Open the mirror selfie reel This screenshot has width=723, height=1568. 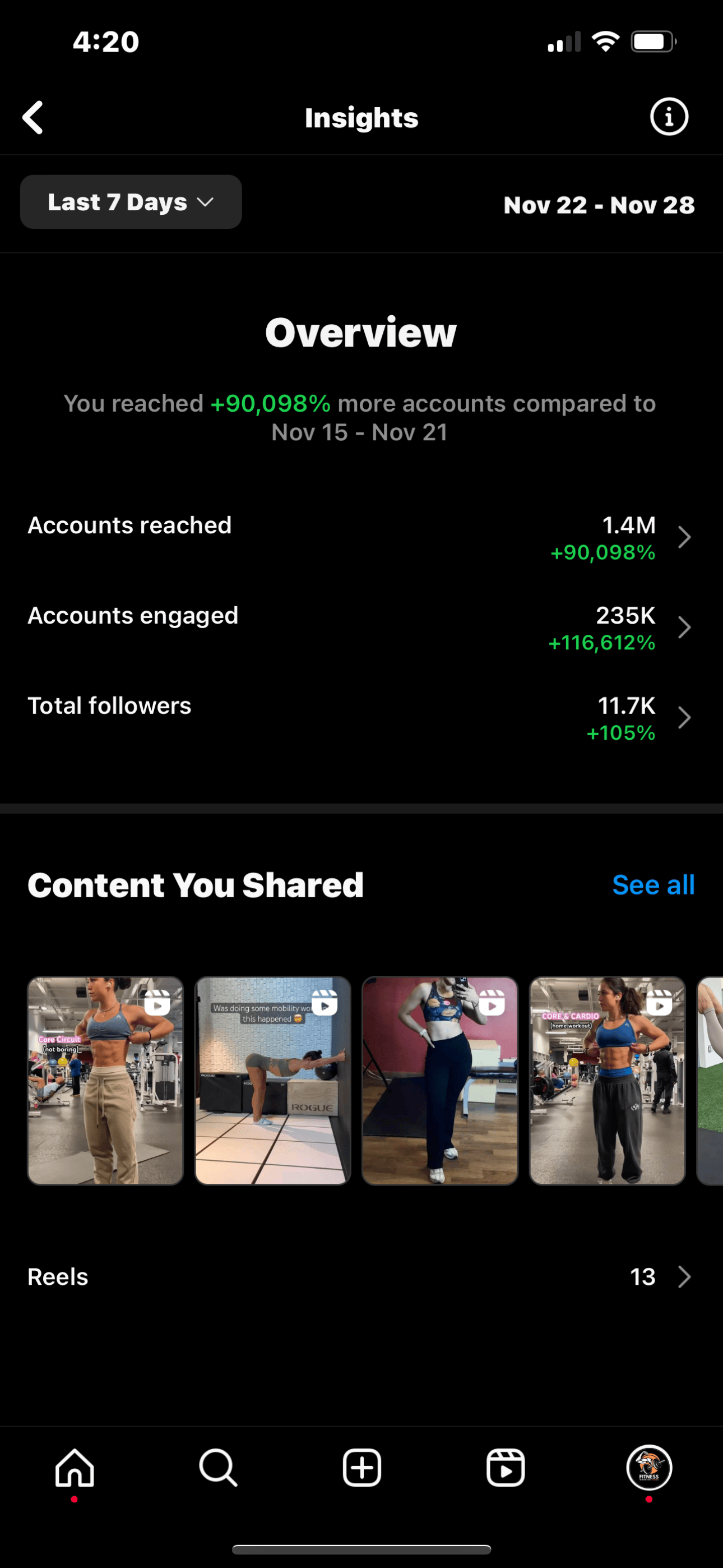pyautogui.click(x=439, y=1081)
